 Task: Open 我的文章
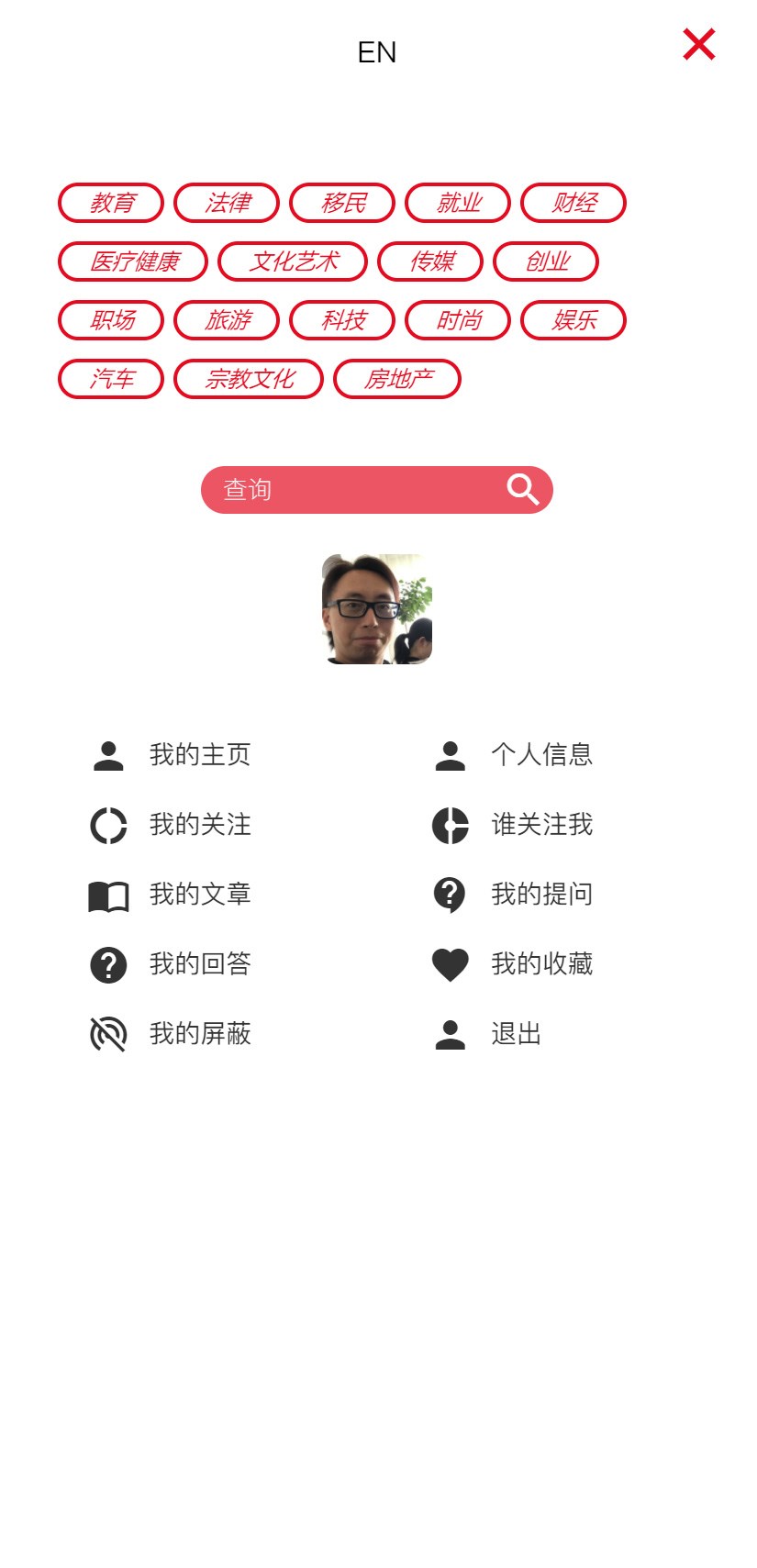199,895
